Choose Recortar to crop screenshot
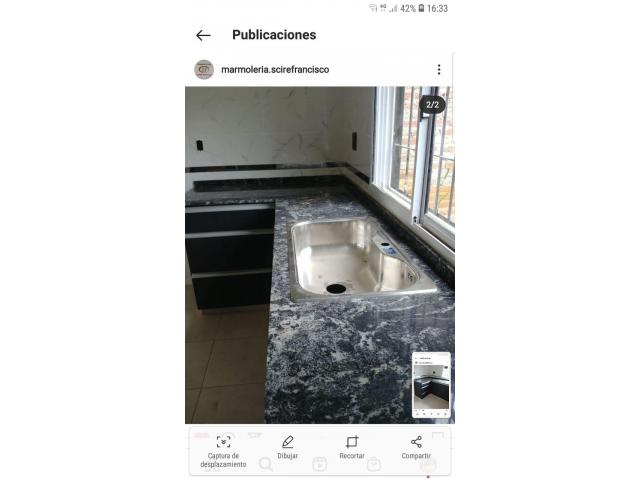This screenshot has width=640, height=480. (x=352, y=447)
